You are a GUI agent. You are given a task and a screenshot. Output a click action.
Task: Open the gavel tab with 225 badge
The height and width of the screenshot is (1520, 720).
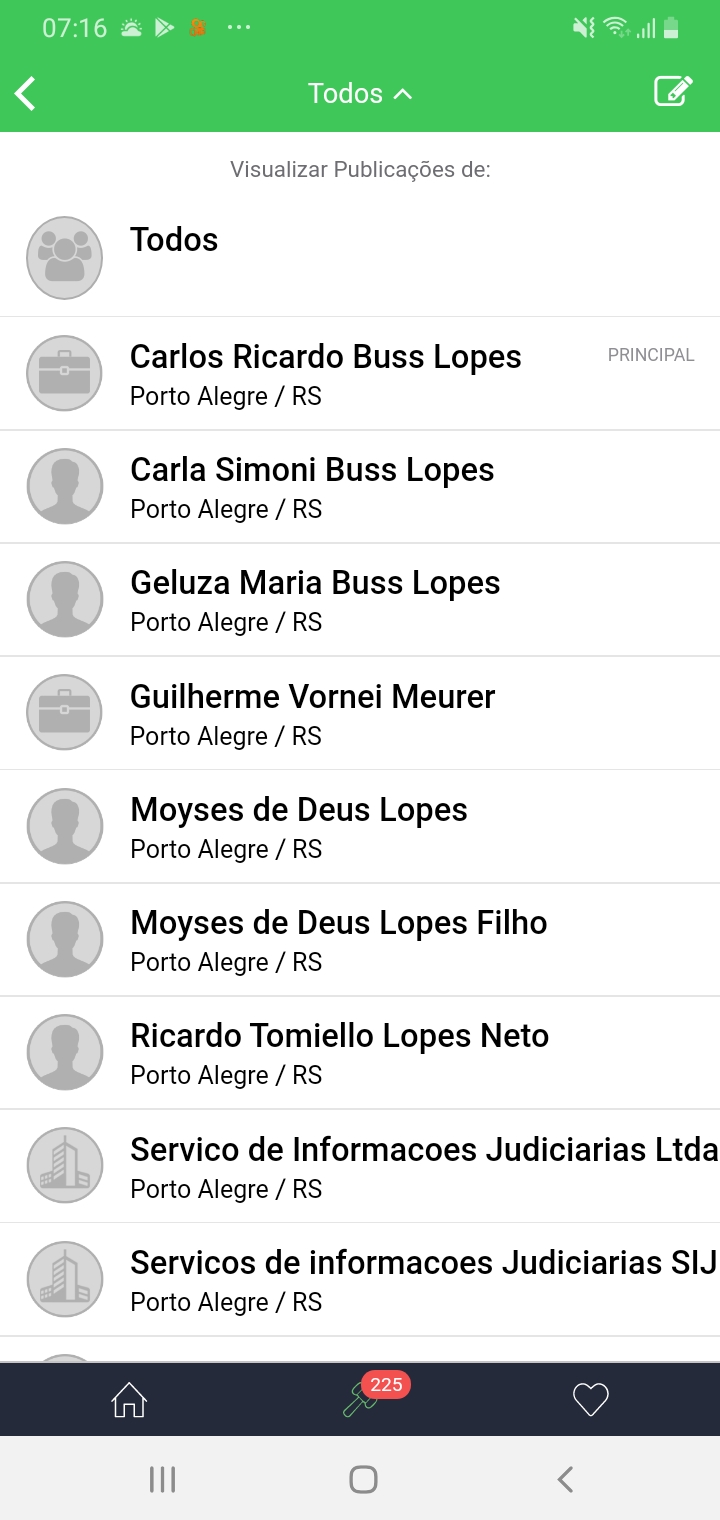[x=360, y=1400]
